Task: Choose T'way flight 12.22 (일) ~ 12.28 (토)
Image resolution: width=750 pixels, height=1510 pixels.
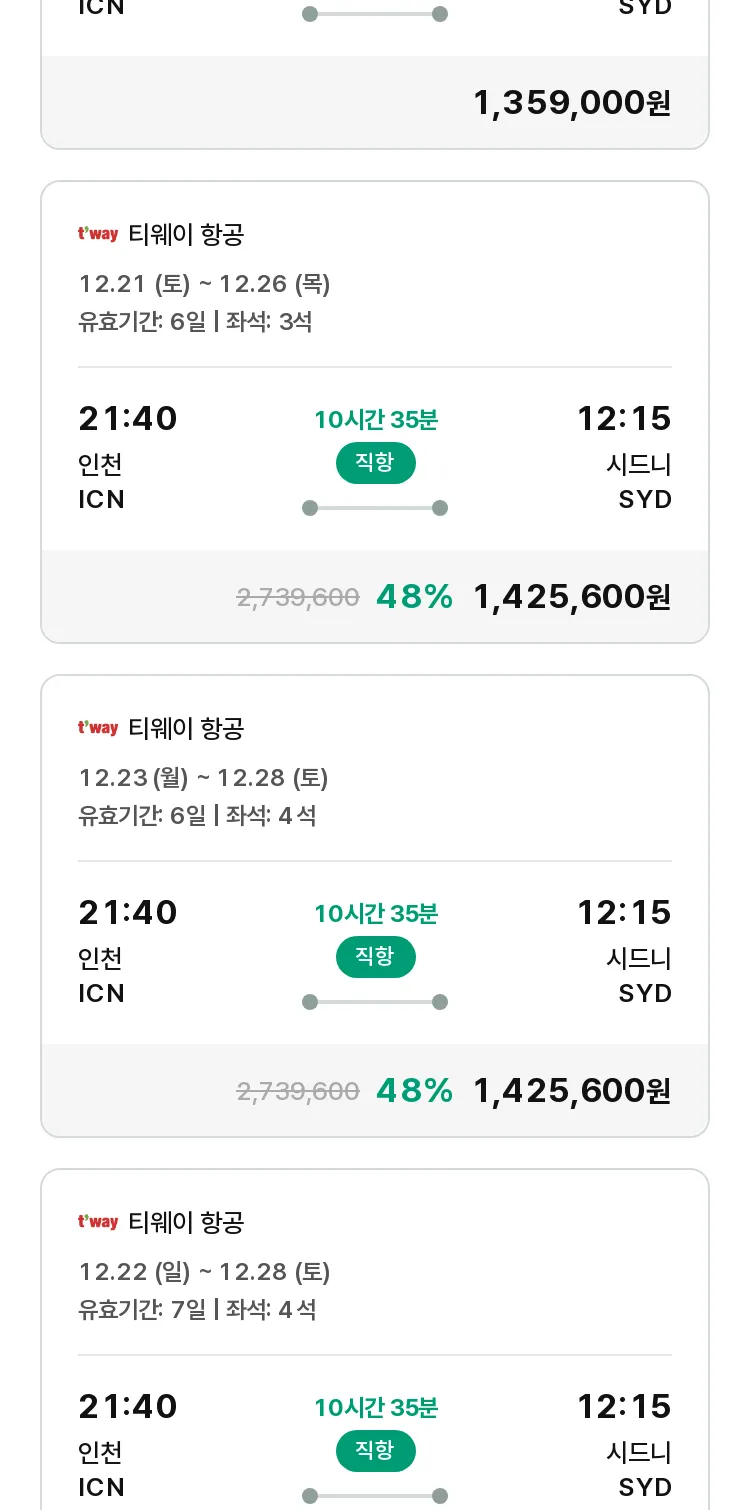Action: pyautogui.click(x=375, y=1340)
